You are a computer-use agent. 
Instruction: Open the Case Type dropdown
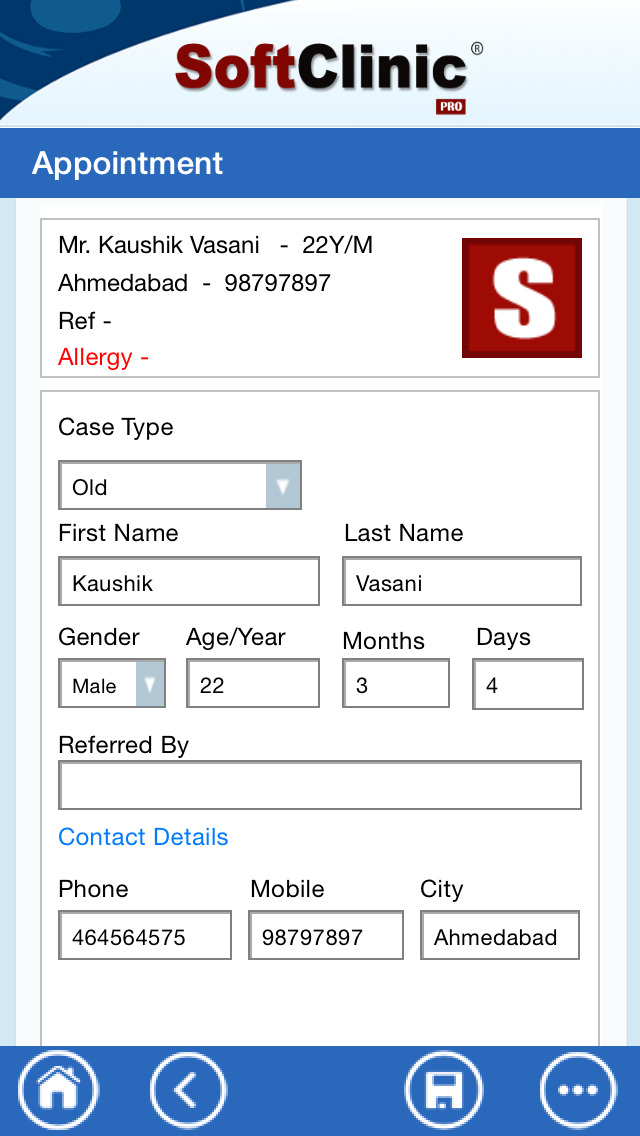[x=180, y=485]
